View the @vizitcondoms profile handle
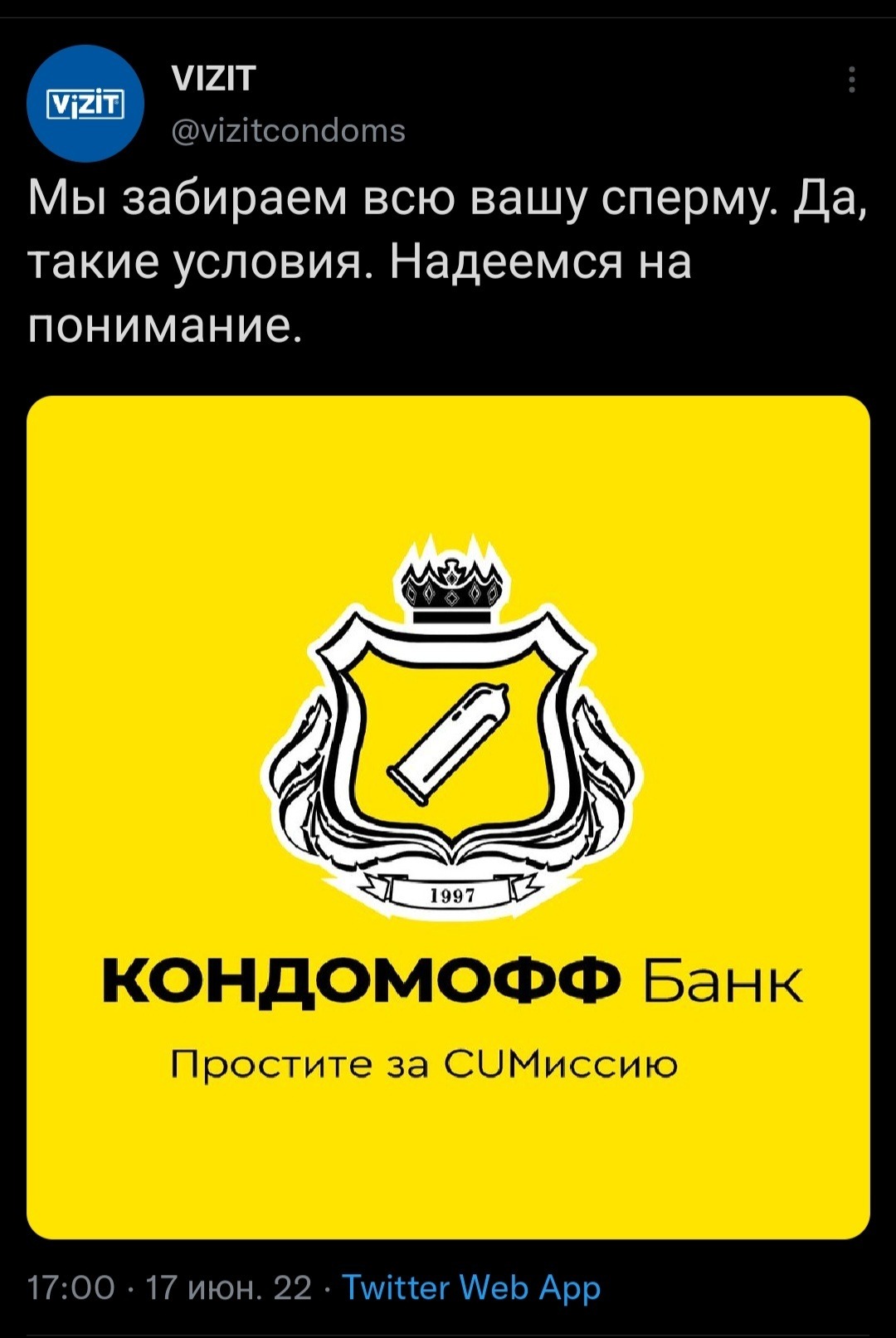 coord(288,131)
